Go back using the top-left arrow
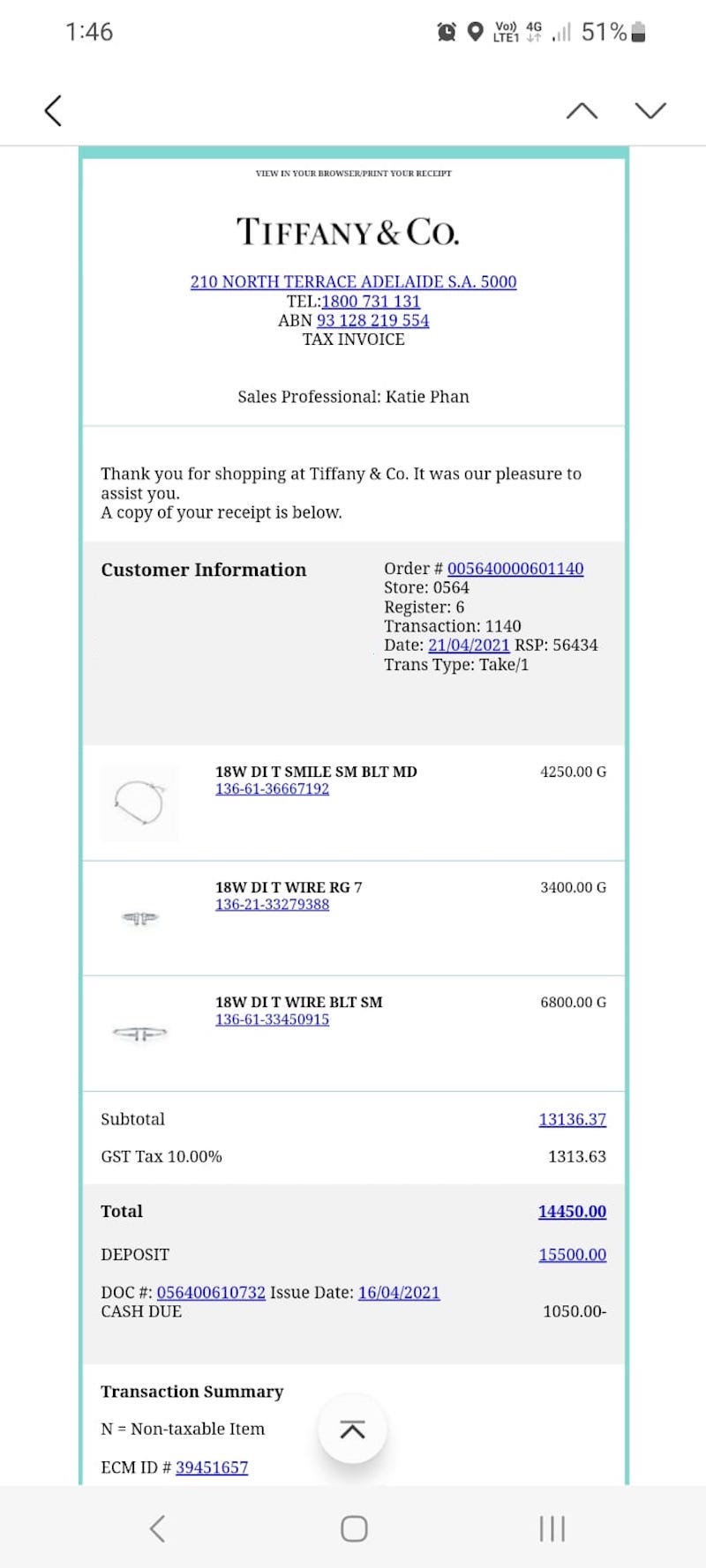Image resolution: width=706 pixels, height=1568 pixels. pyautogui.click(x=53, y=110)
